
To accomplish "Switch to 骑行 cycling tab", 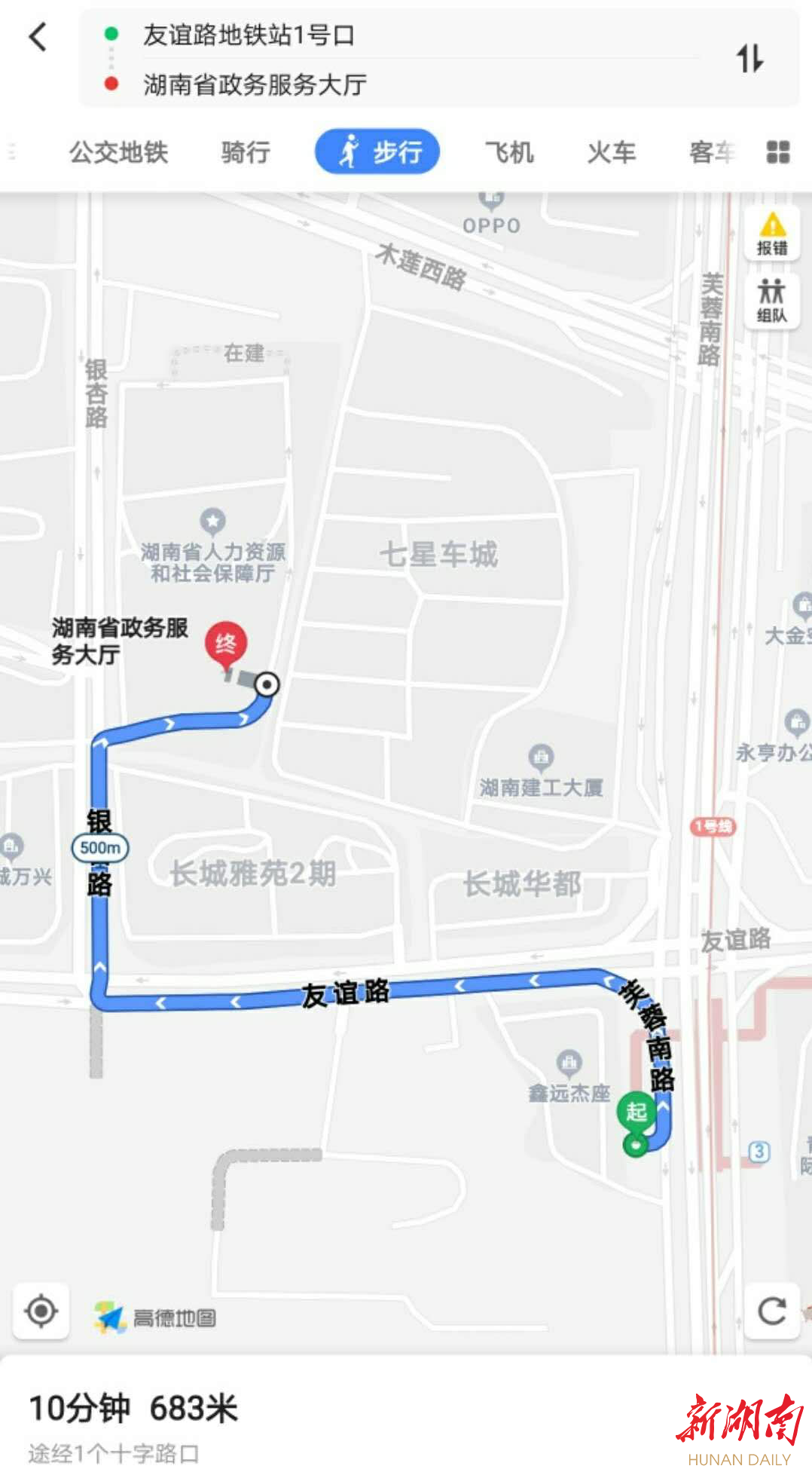I will click(x=246, y=152).
